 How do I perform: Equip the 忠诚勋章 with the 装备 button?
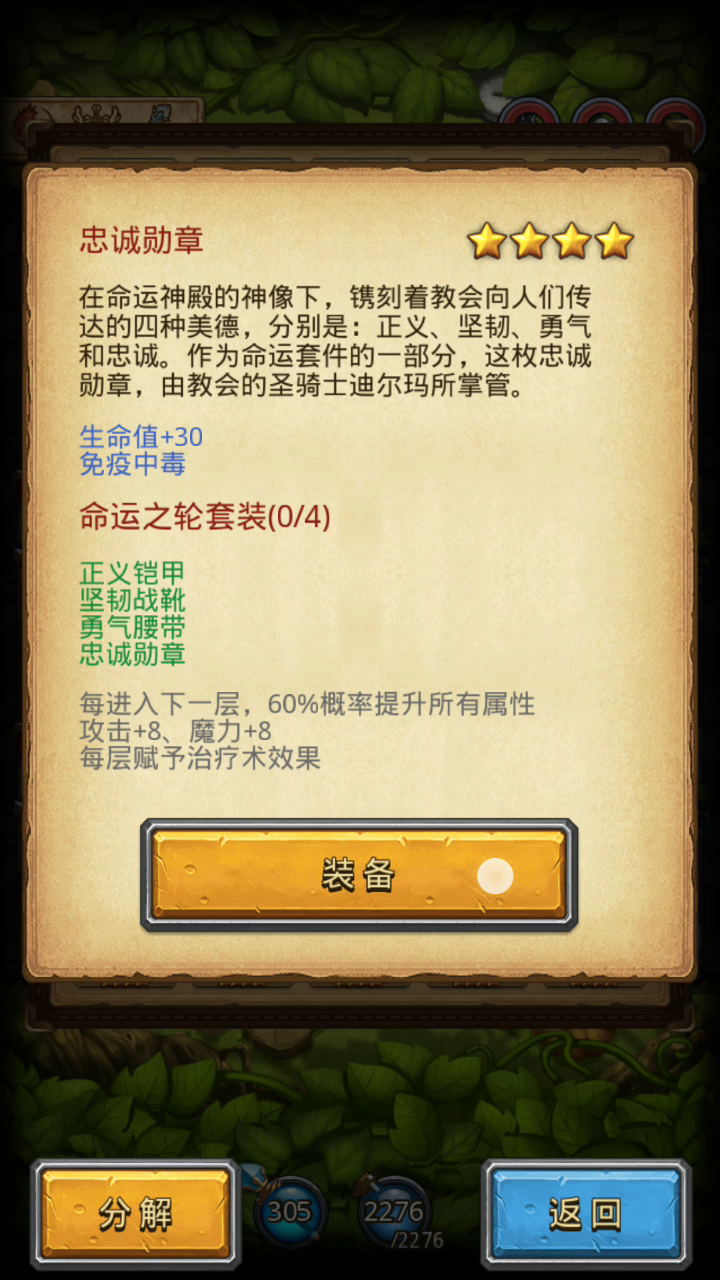coord(359,875)
